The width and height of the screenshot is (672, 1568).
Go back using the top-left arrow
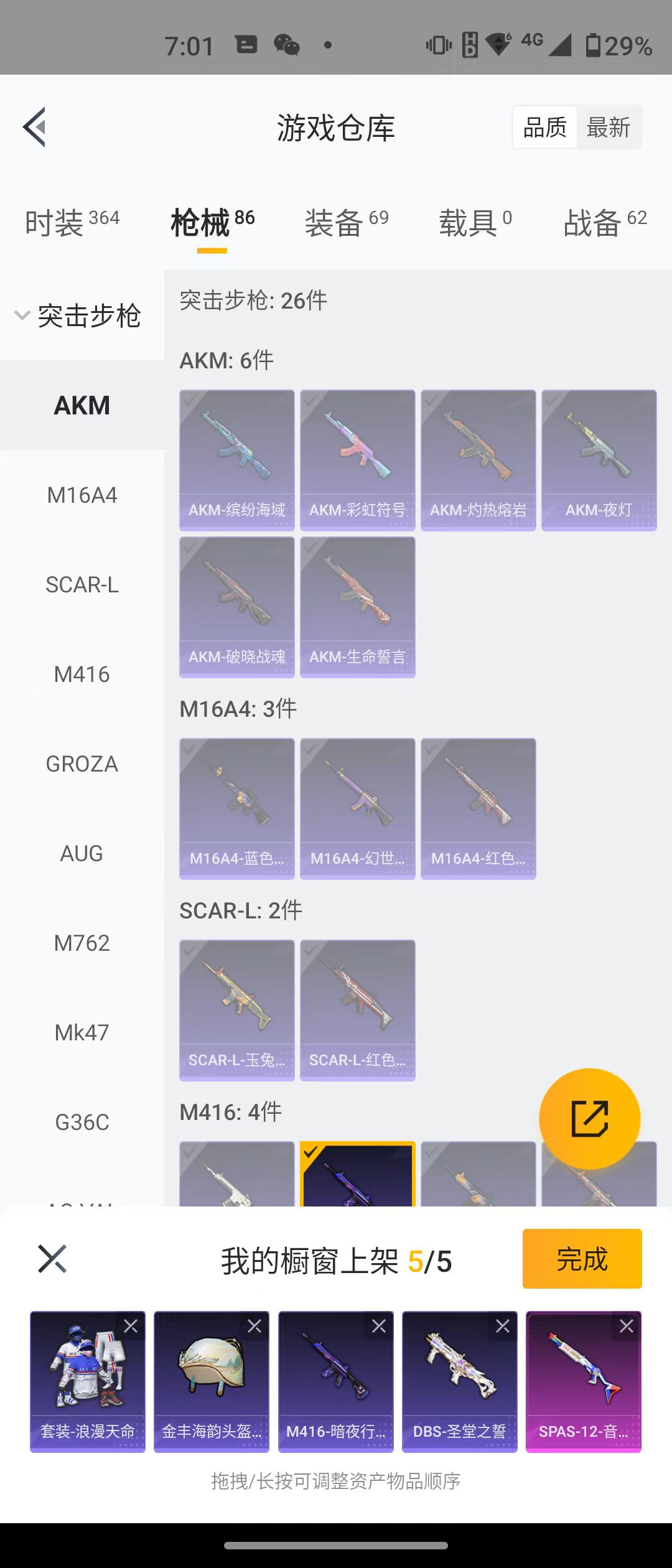(35, 127)
